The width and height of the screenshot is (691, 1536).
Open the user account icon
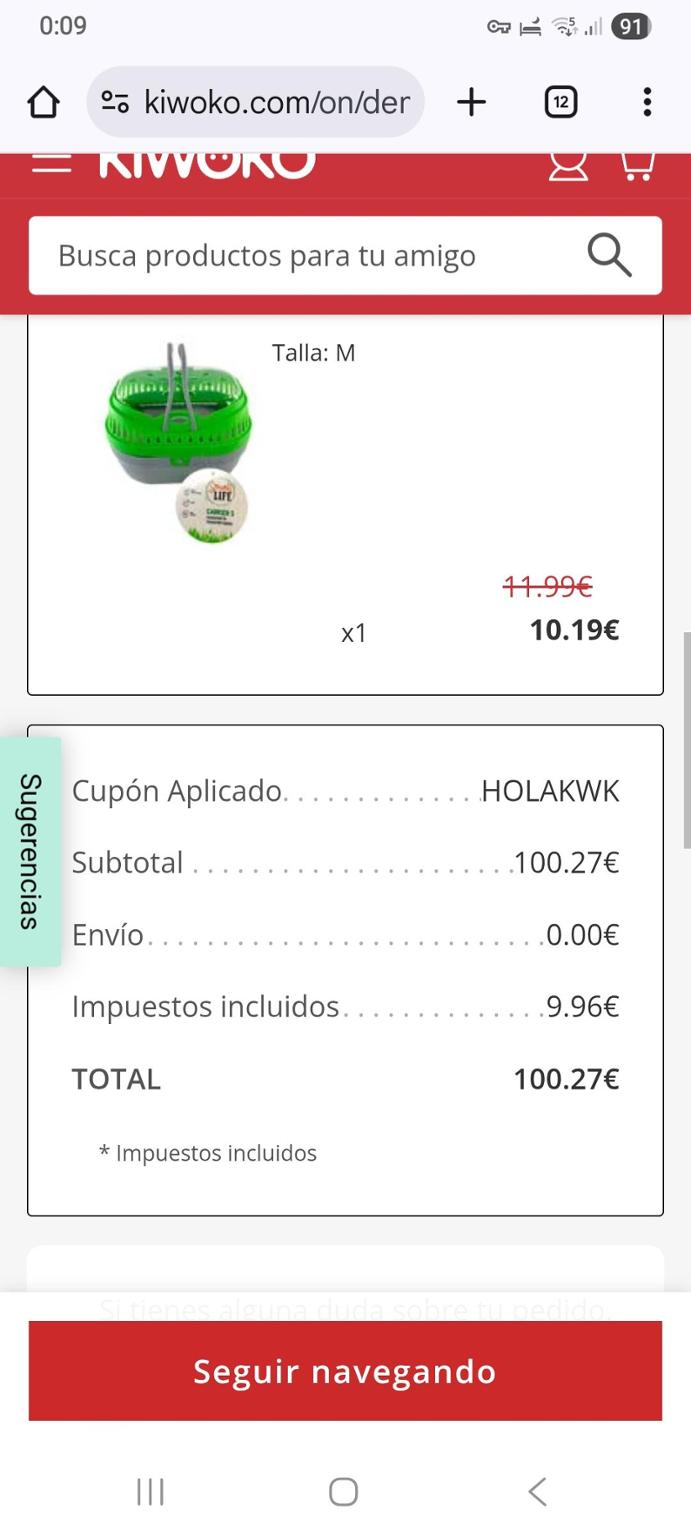(568, 165)
